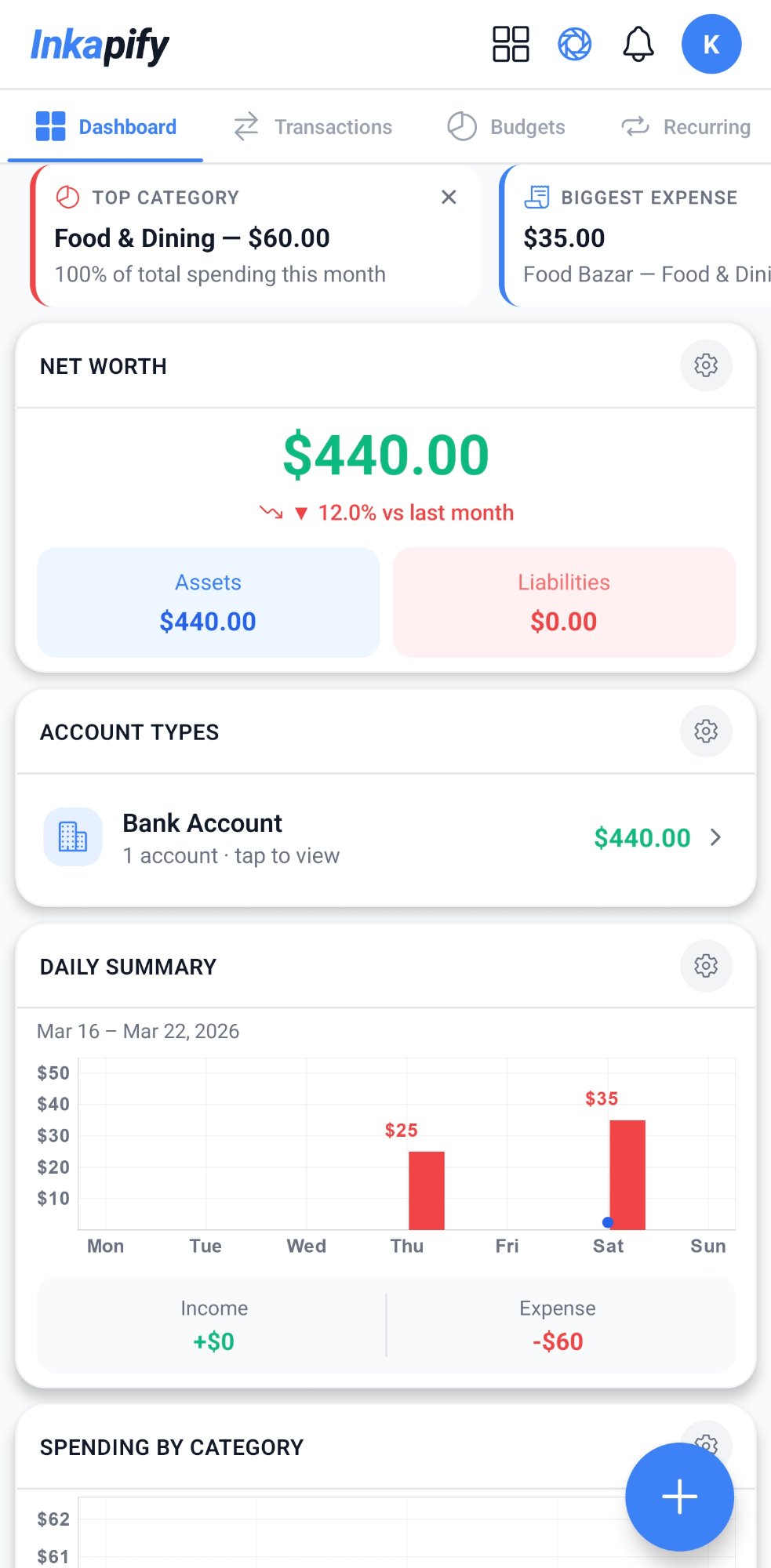Open Spending by Category settings gear
This screenshot has width=771, height=1568.
[705, 1445]
